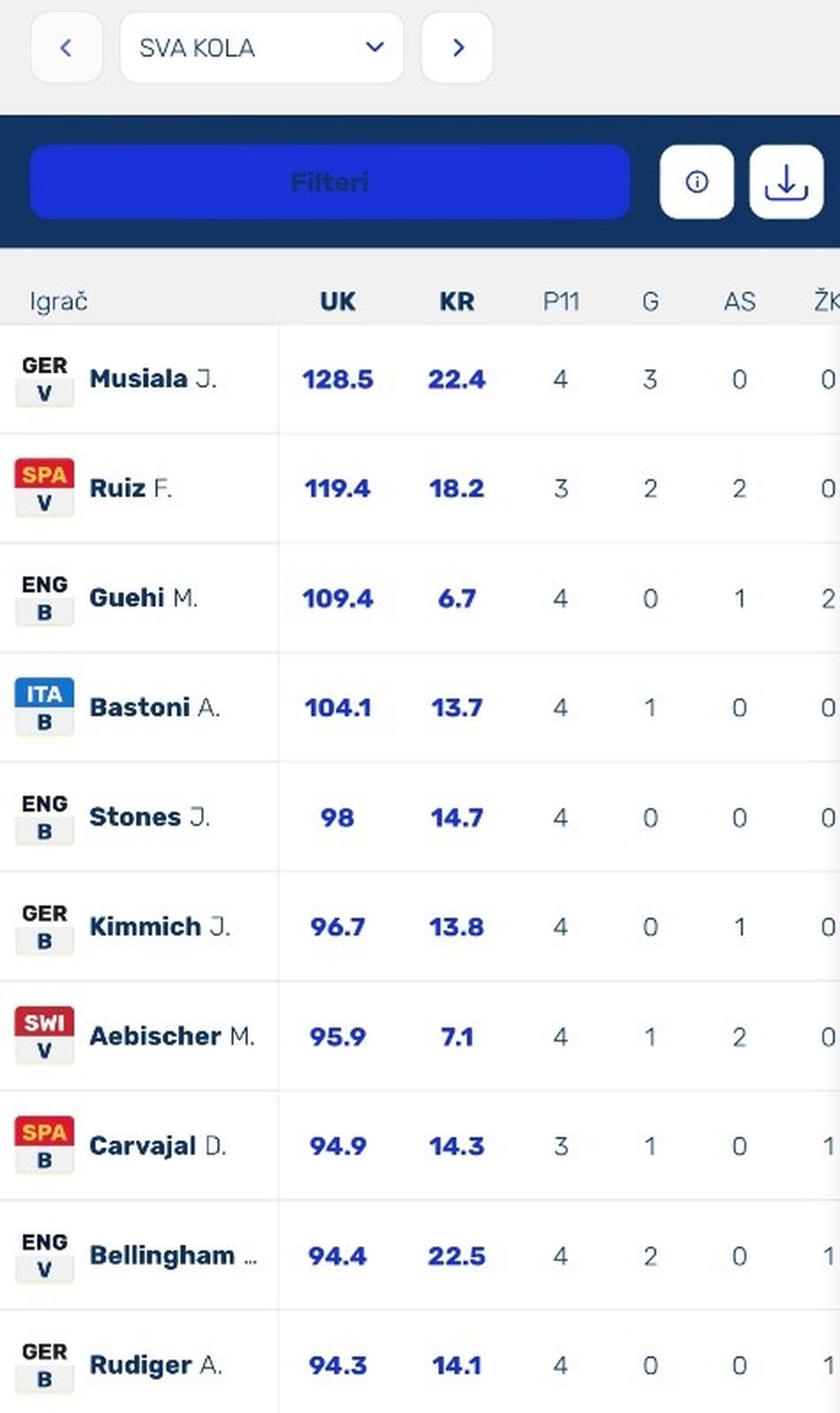
Task: Go to the next round arrow
Action: coord(457,48)
